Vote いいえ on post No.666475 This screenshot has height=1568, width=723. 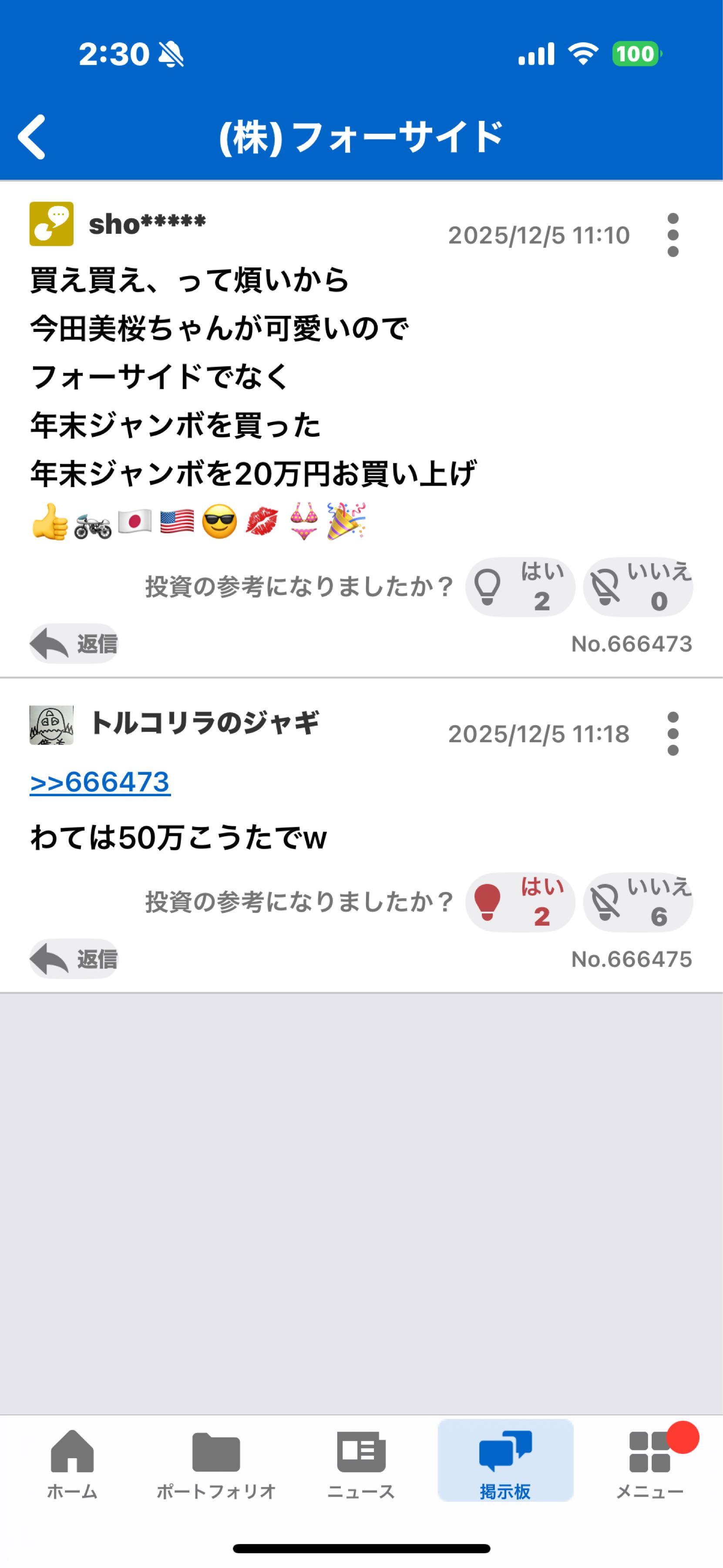click(x=637, y=902)
